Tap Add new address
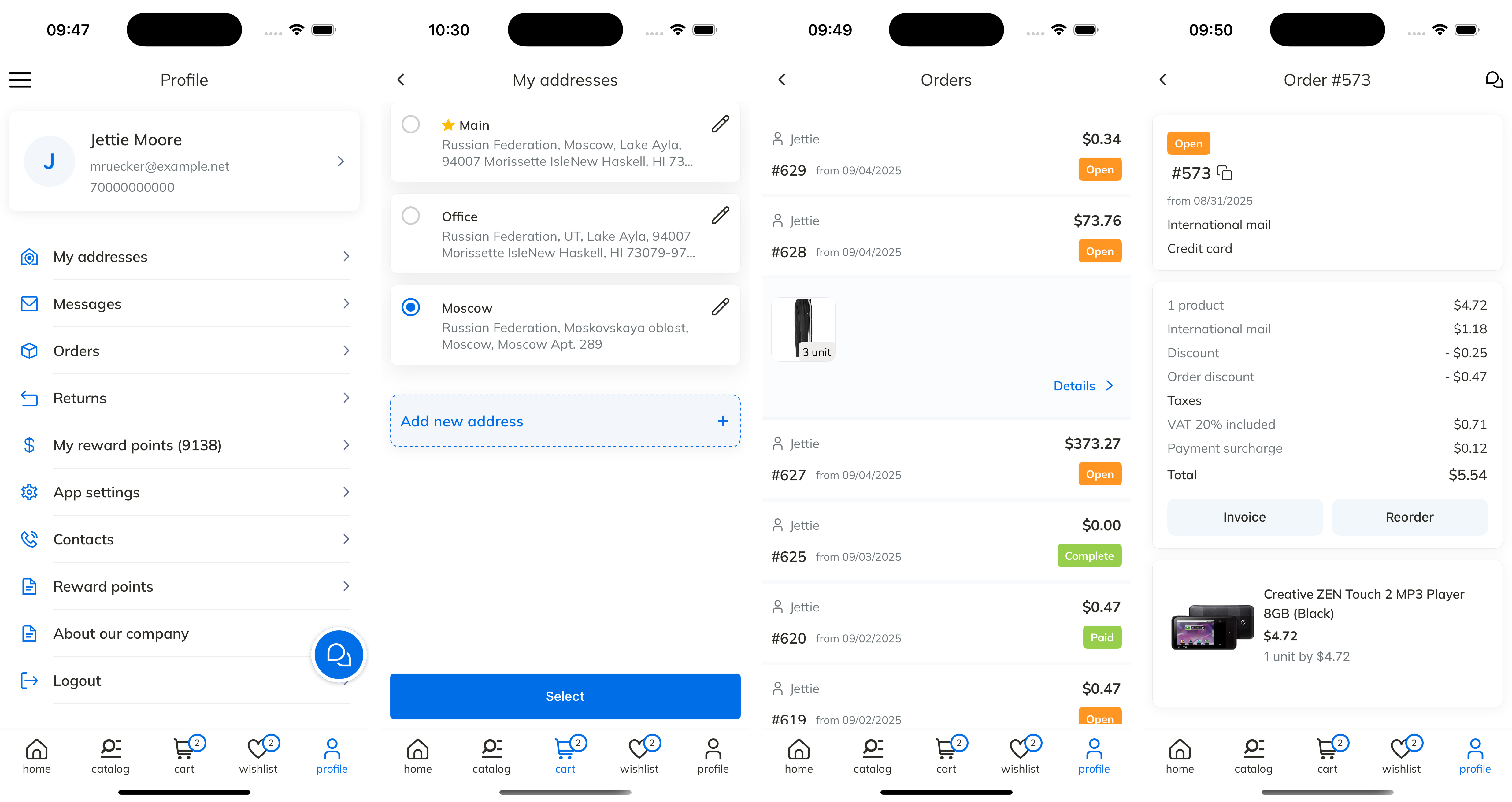Viewport: 1512px width, 802px height. click(x=565, y=421)
